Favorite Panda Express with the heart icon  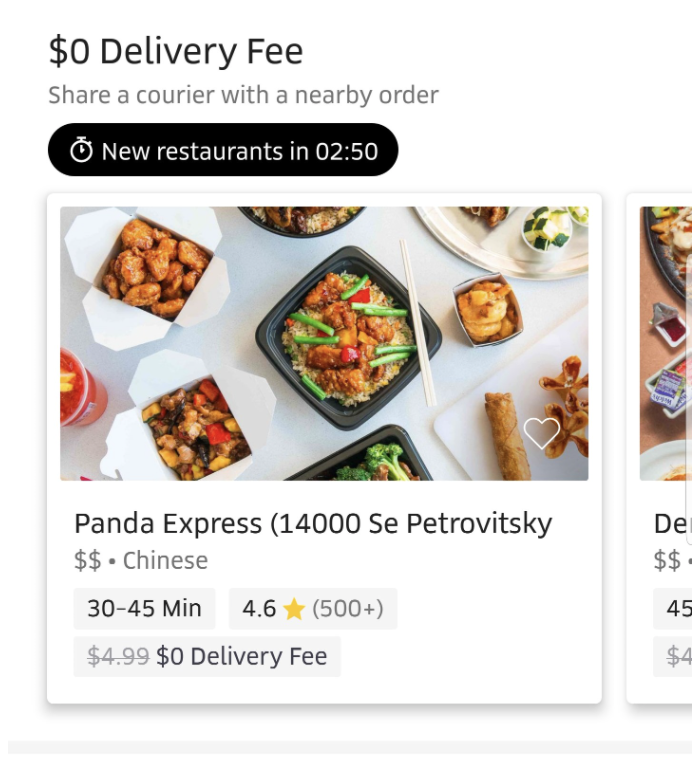(541, 433)
